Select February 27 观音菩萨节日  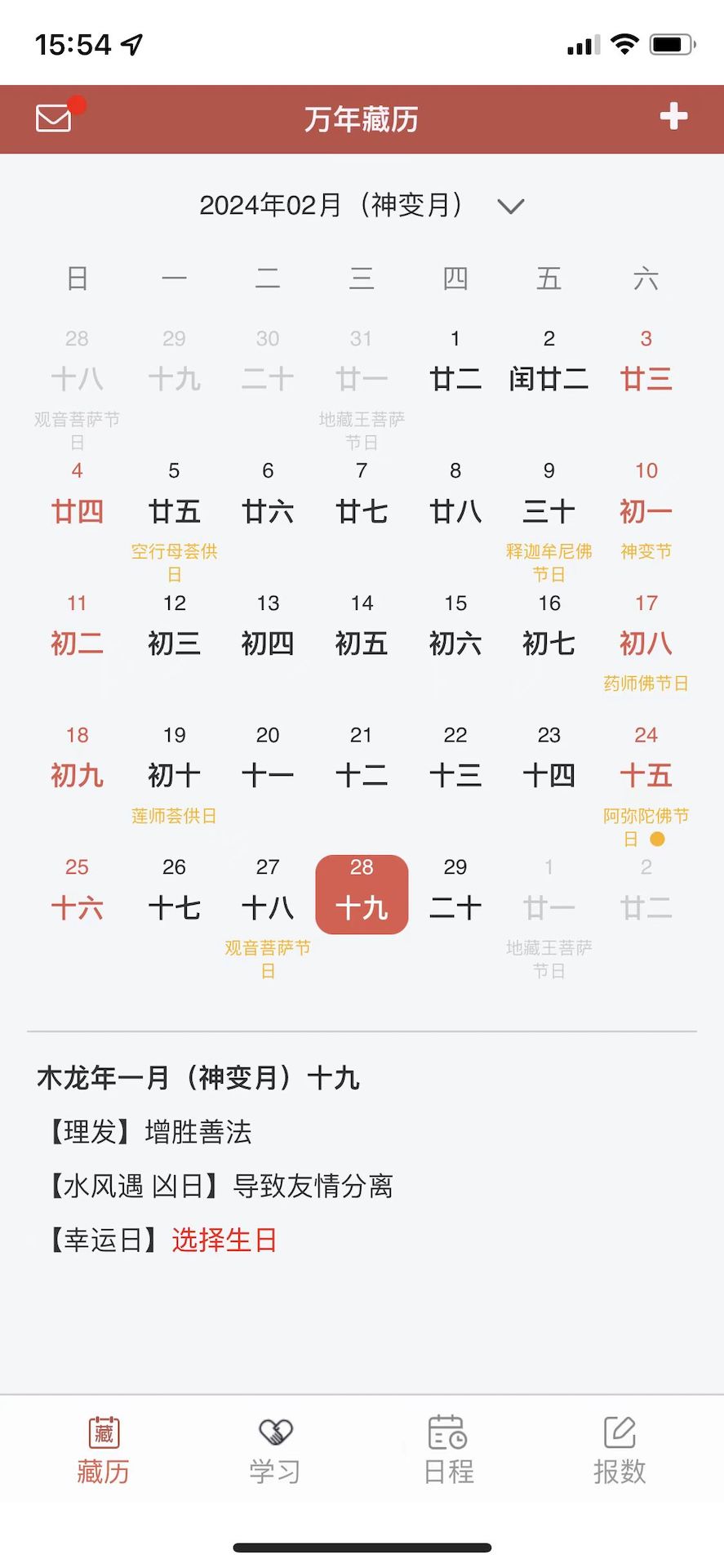point(268,906)
